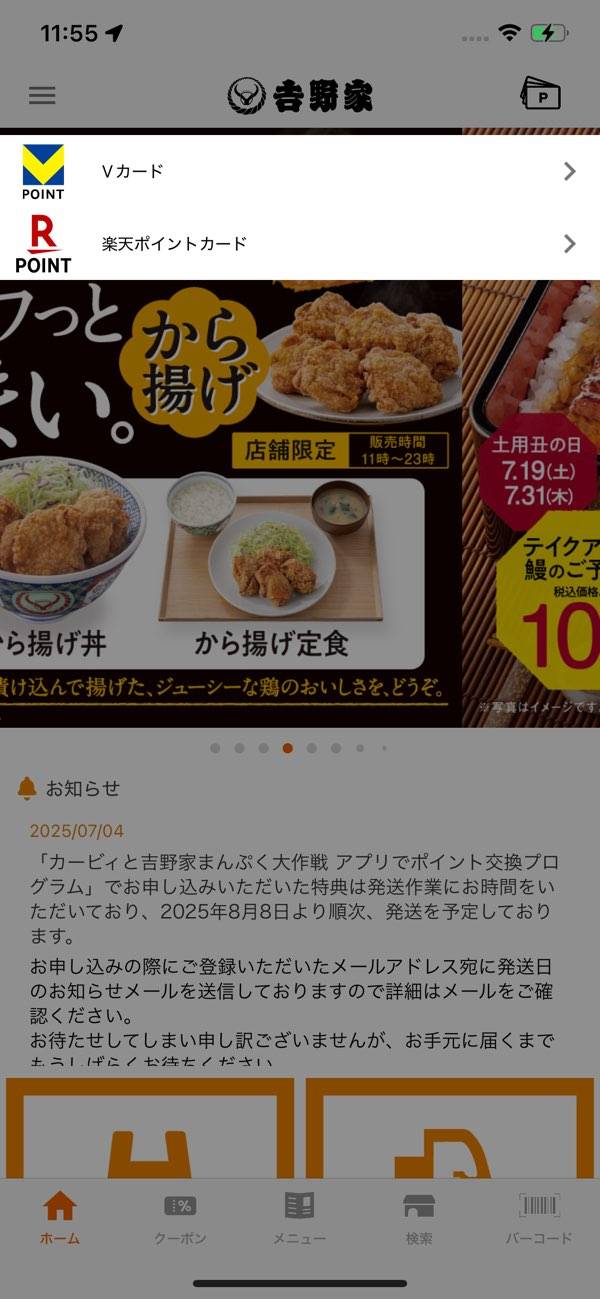Open the 検索 store search tab

[419, 1218]
